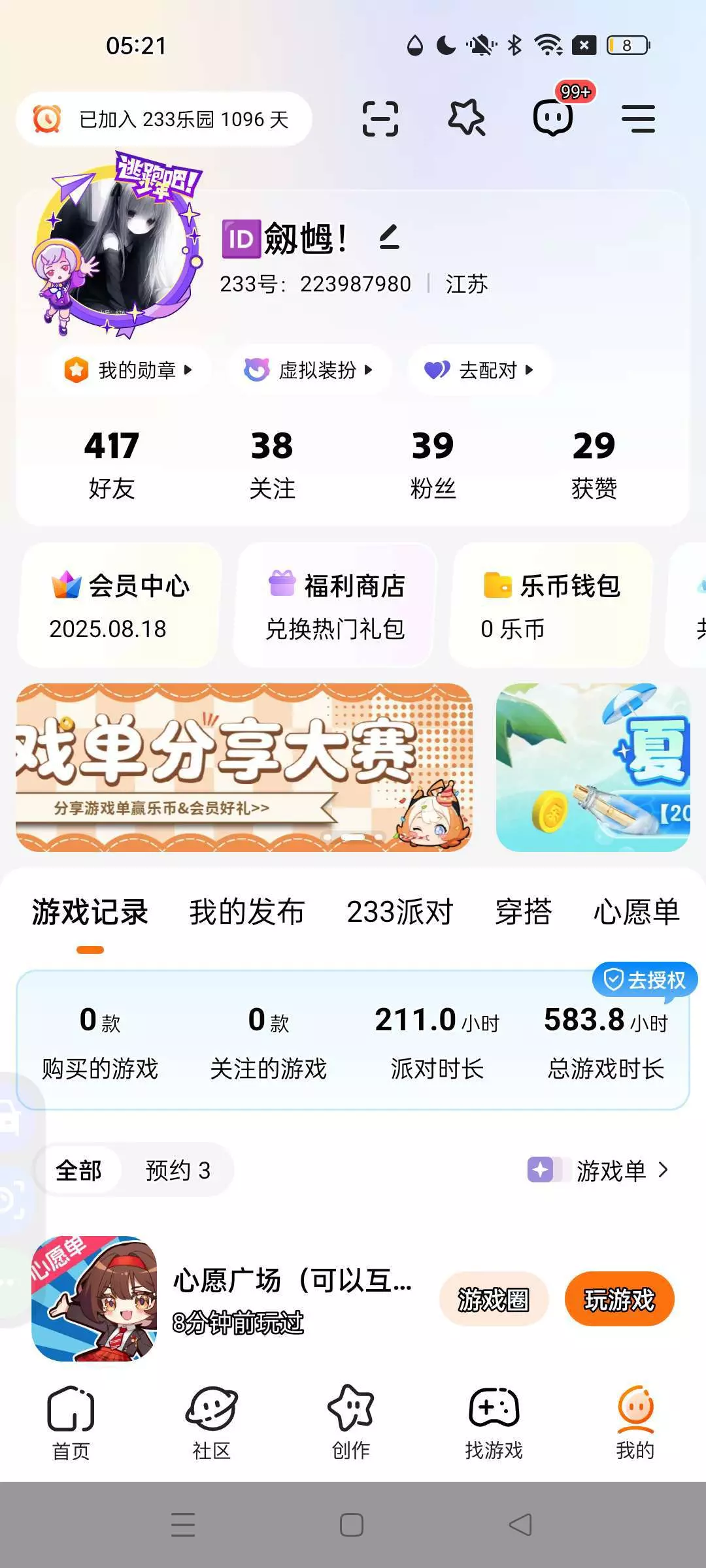View the 417 好友 list
Image resolution: width=706 pixels, height=1568 pixels.
pos(112,465)
